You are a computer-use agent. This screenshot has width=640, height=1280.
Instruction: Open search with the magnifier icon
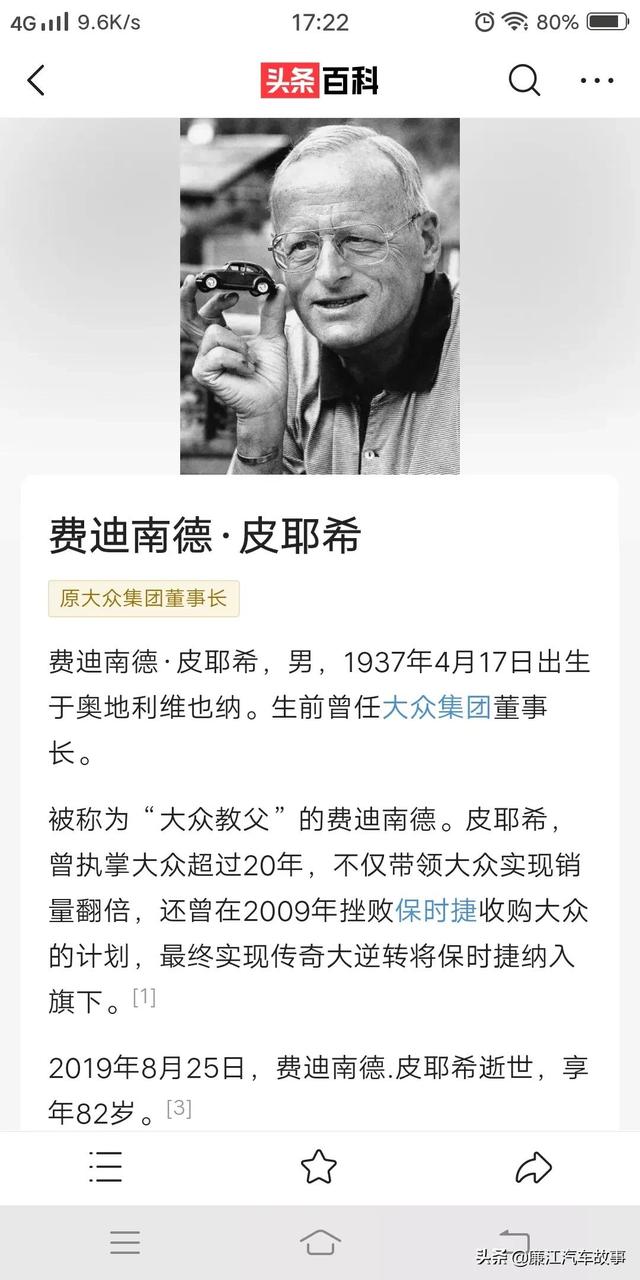[524, 80]
